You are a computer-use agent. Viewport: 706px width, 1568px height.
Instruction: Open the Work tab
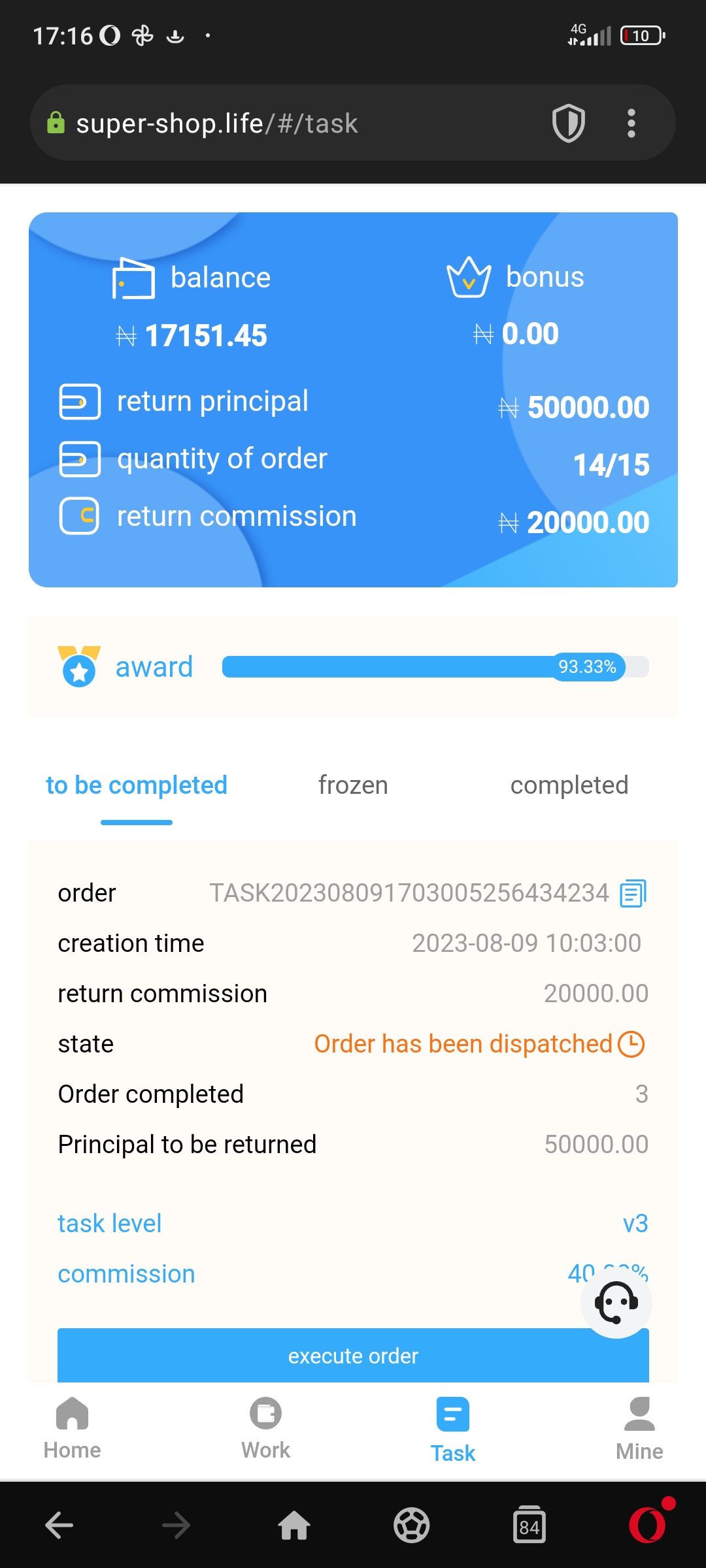pyautogui.click(x=265, y=1429)
